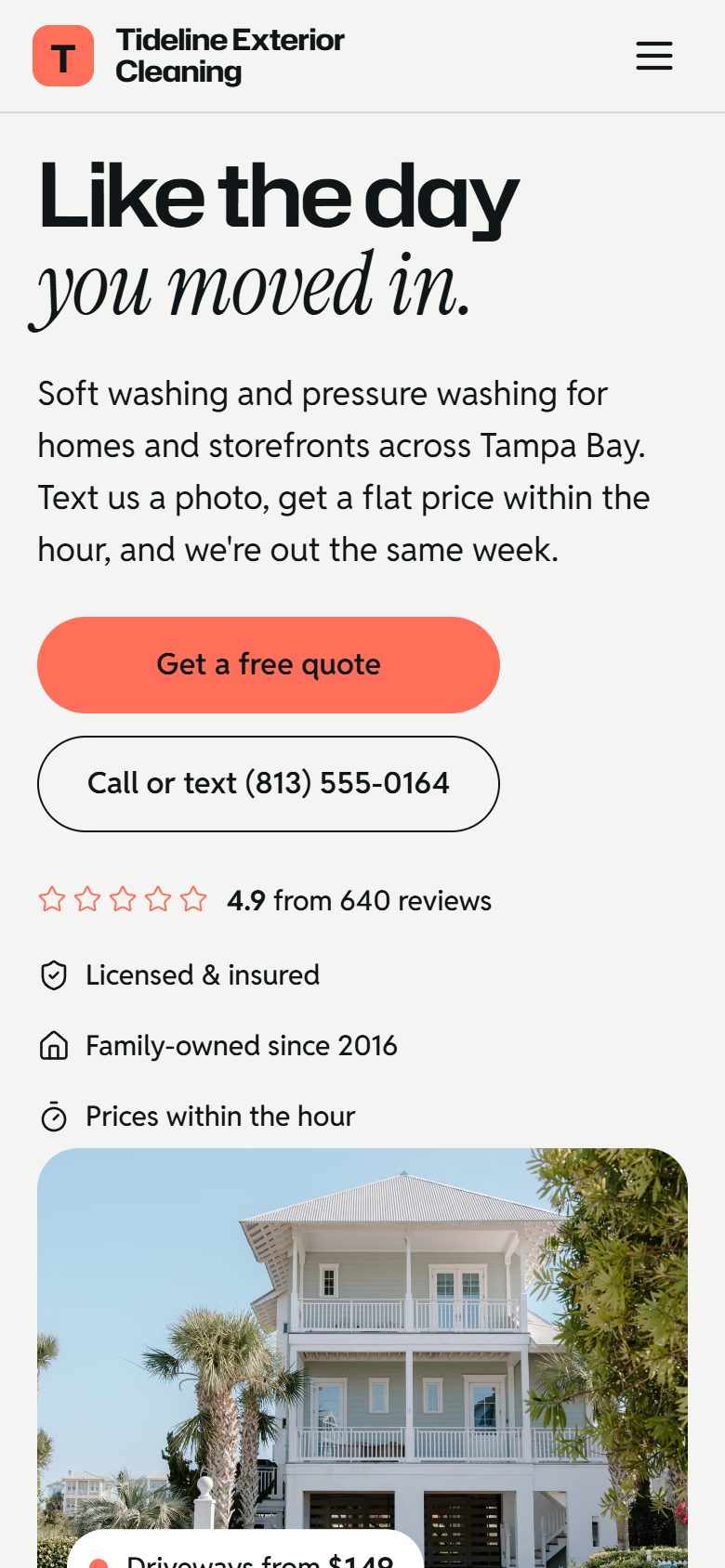Viewport: 725px width, 1568px height.
Task: Call or text (813) 555-0164
Action: pos(269,784)
